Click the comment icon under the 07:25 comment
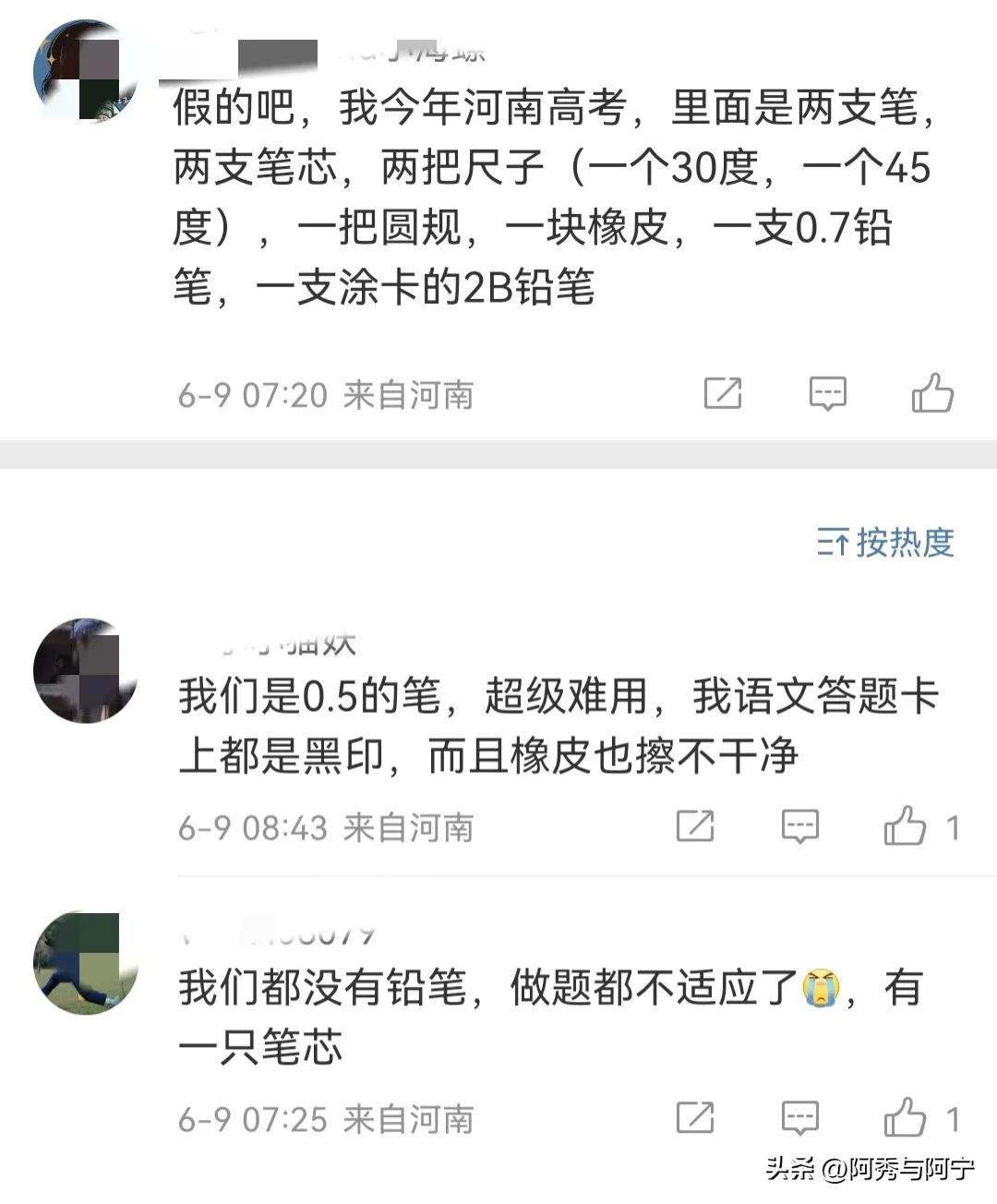 click(x=801, y=1119)
